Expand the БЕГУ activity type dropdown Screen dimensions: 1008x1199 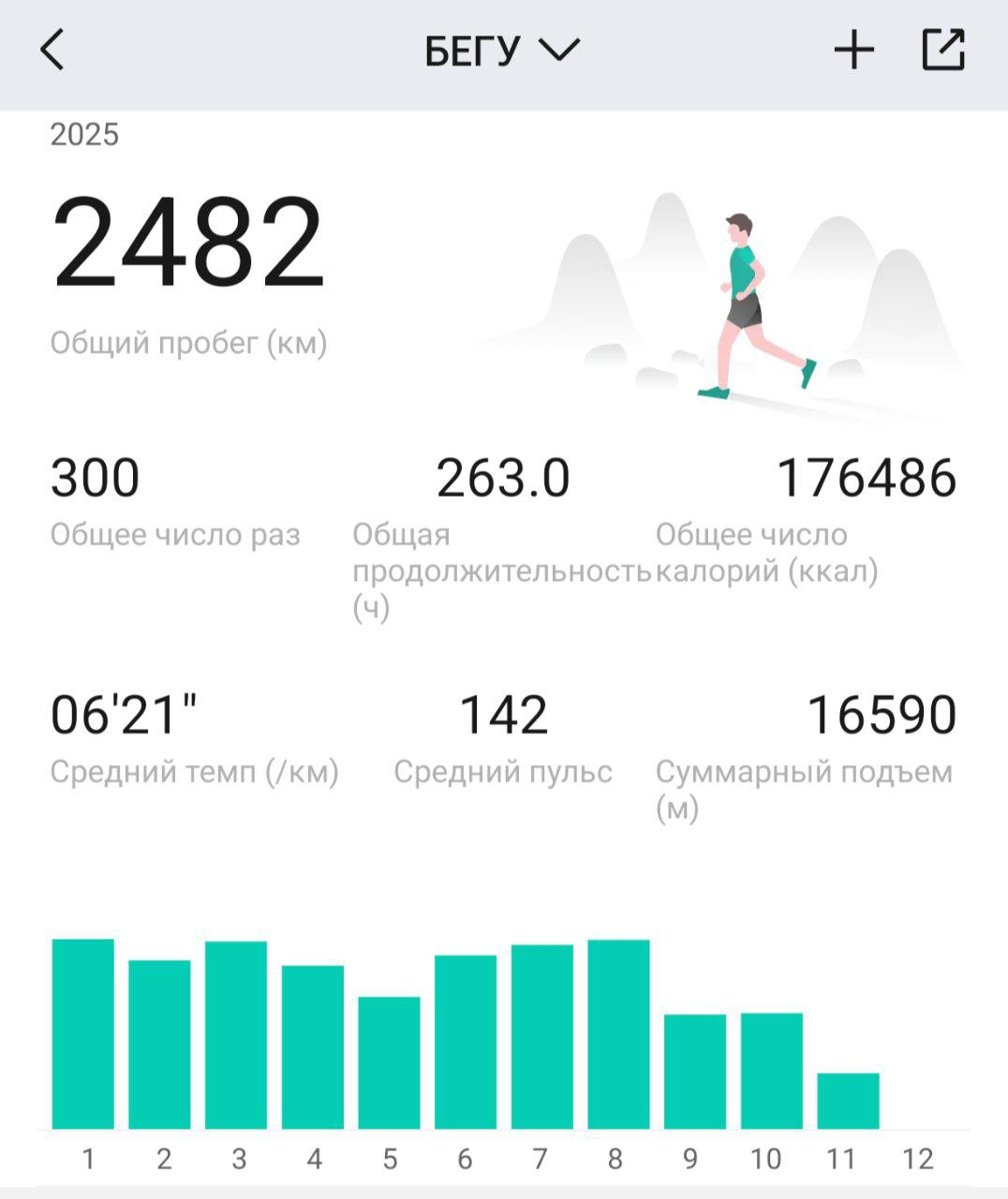[x=503, y=50]
